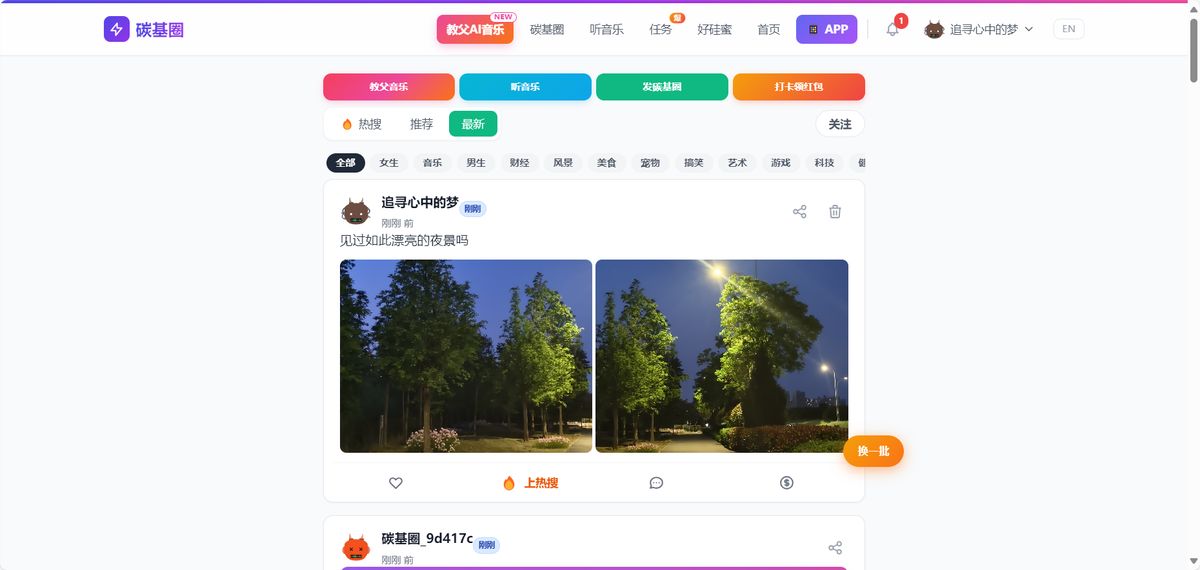Switch to the 热搜 tab
Image resolution: width=1200 pixels, height=570 pixels.
pyautogui.click(x=361, y=124)
